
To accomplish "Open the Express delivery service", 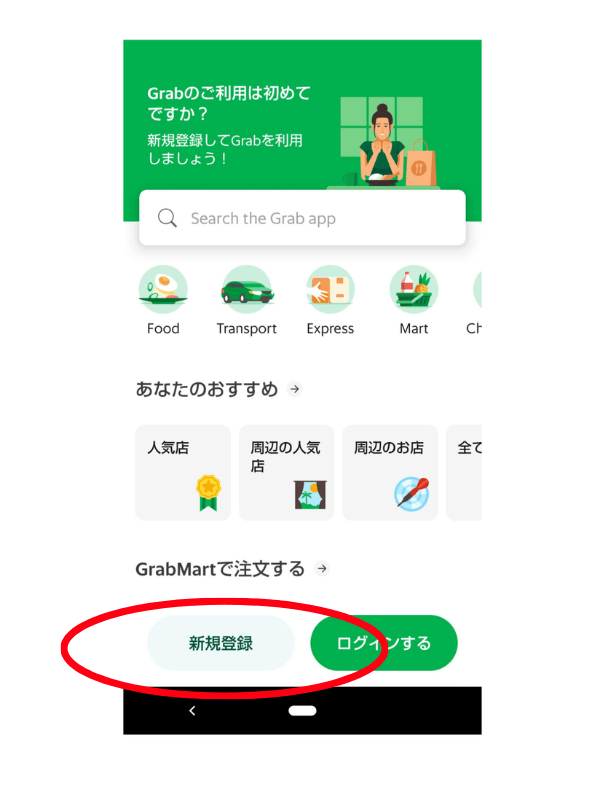I will point(330,299).
